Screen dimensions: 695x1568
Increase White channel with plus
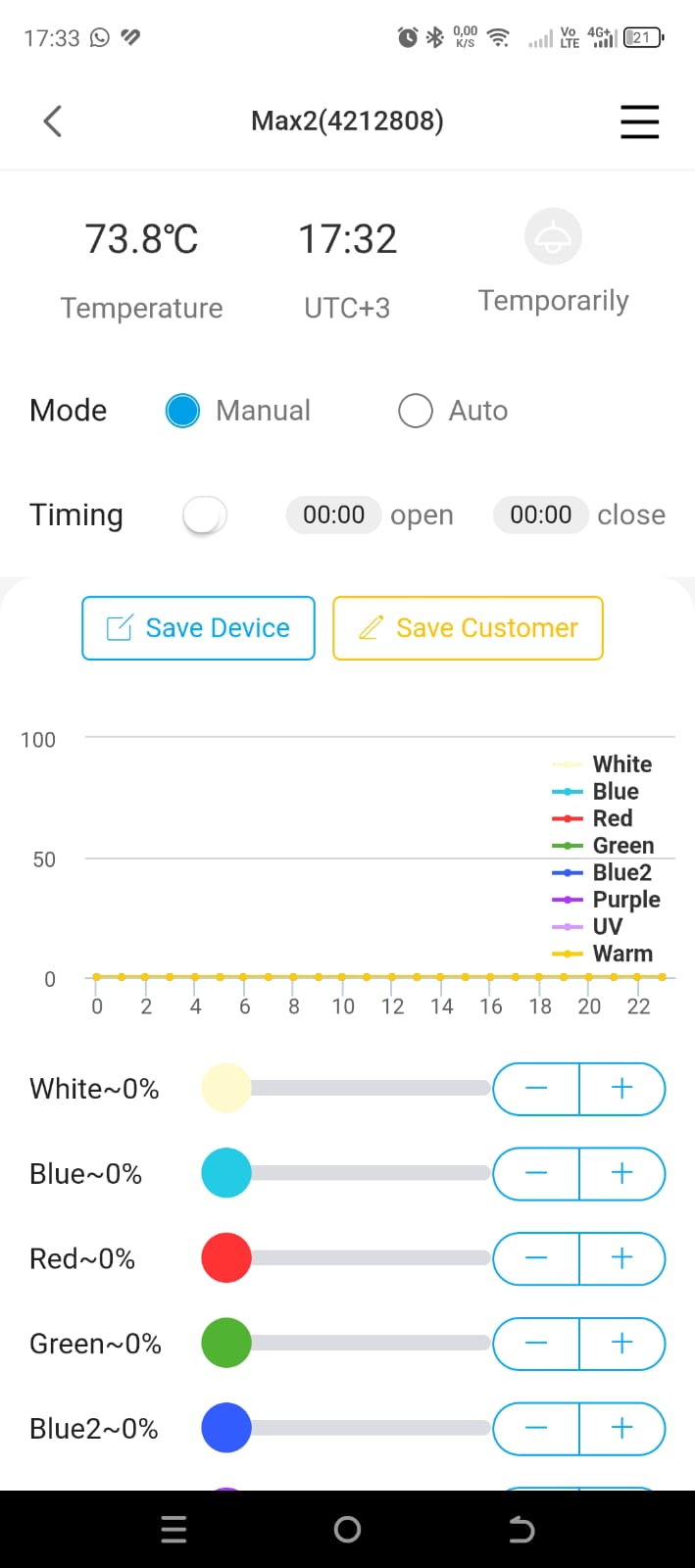[x=622, y=1089]
